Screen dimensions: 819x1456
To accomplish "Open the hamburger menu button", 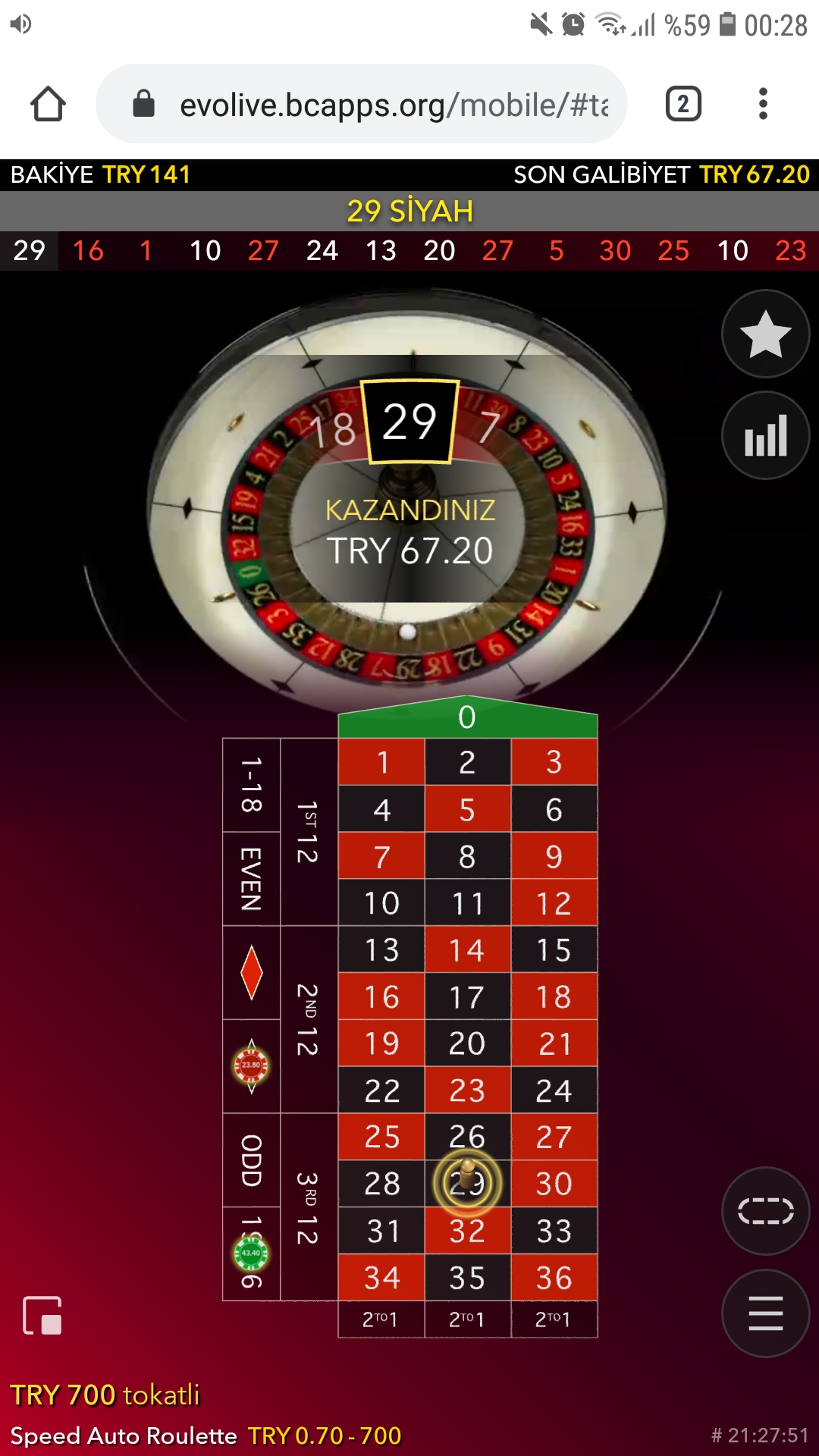I will pyautogui.click(x=765, y=1313).
